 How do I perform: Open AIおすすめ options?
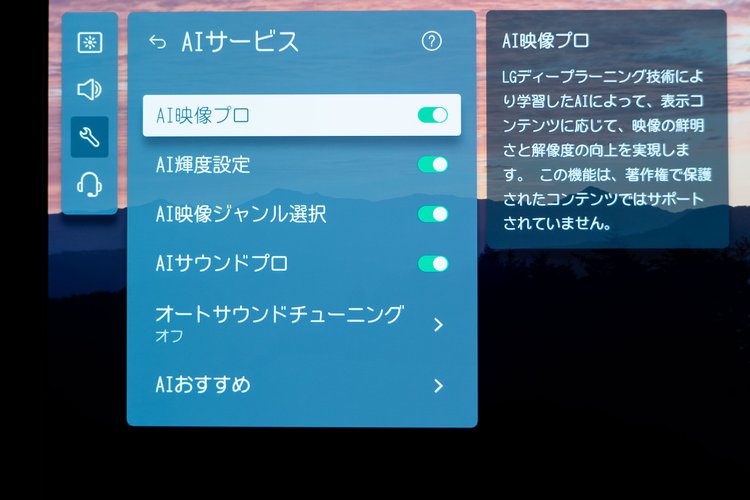[300, 385]
